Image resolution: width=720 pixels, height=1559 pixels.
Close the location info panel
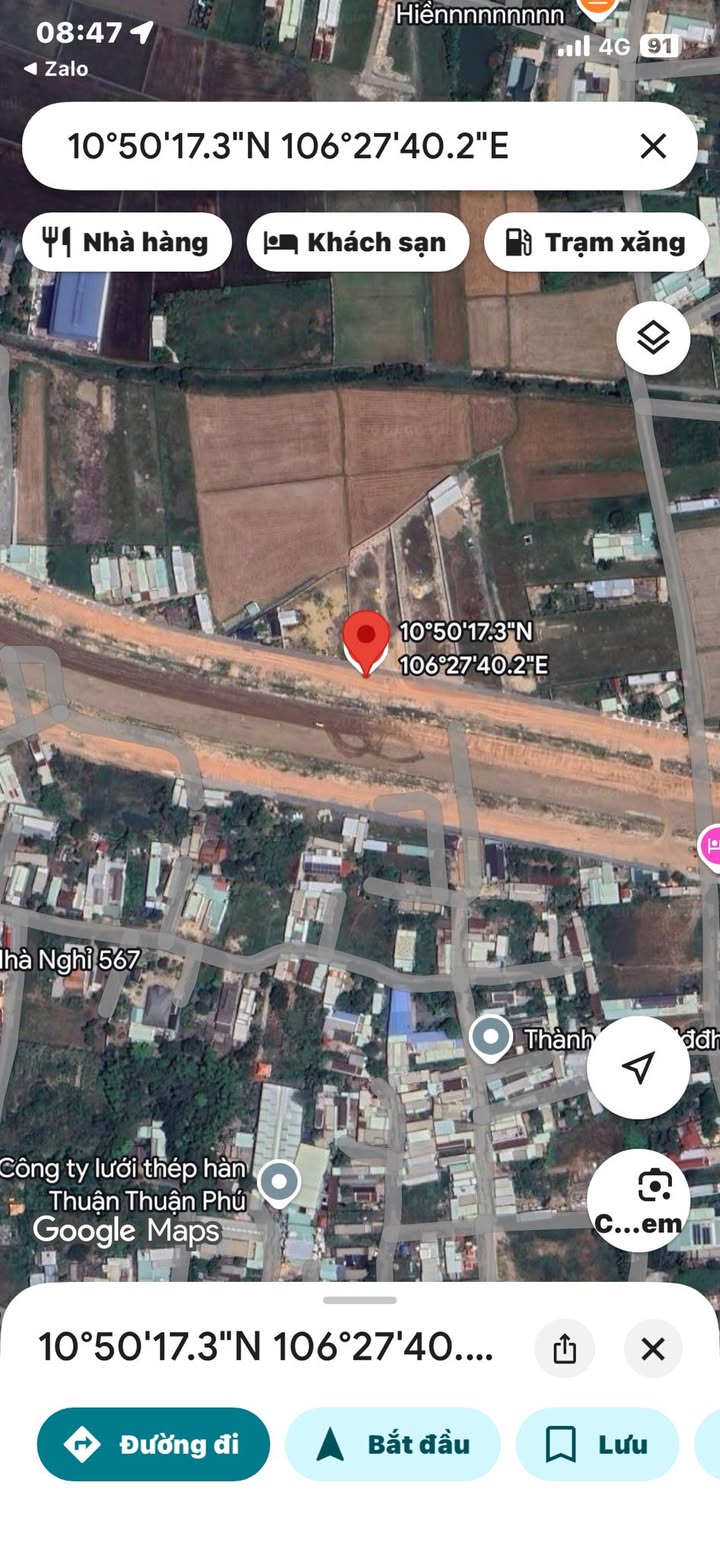[653, 1348]
